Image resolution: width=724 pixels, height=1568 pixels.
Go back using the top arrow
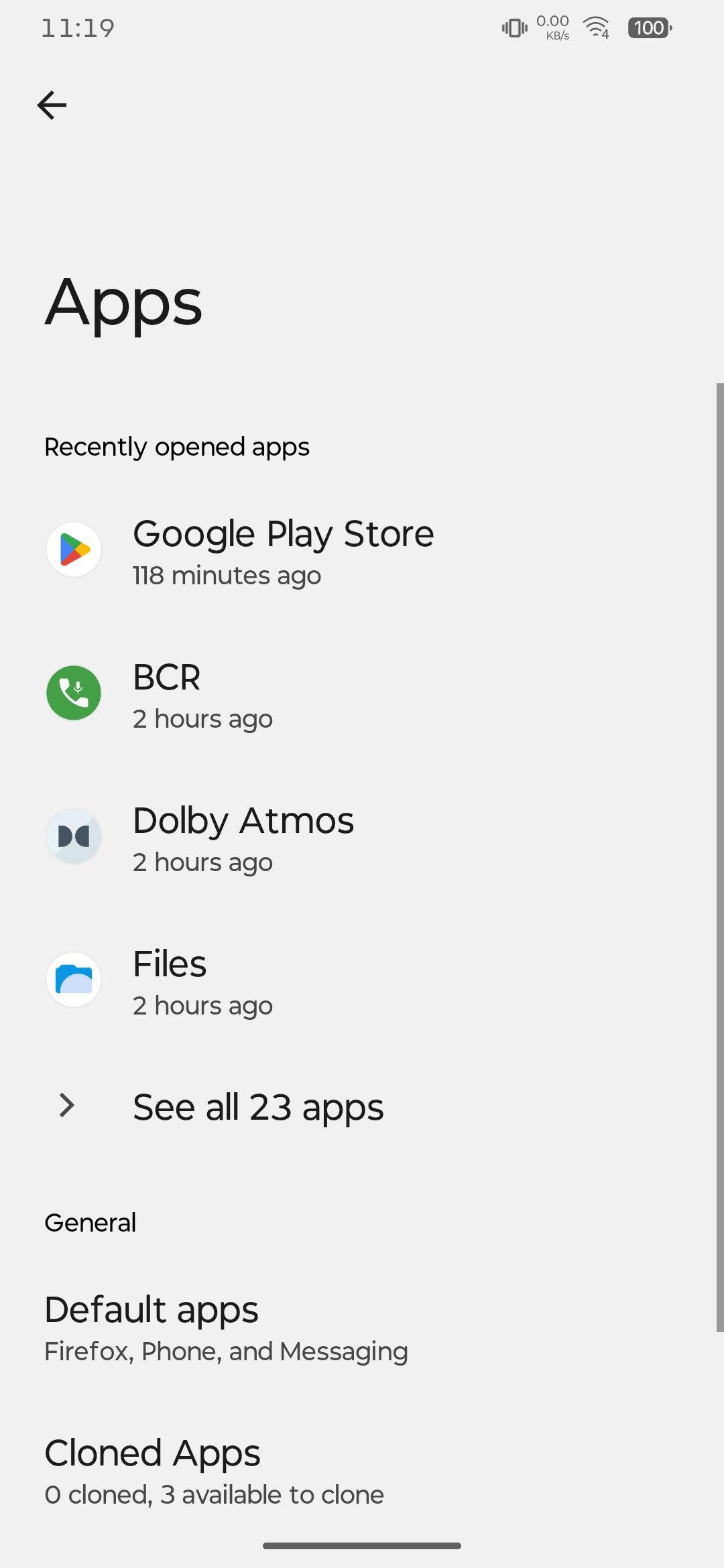(52, 105)
